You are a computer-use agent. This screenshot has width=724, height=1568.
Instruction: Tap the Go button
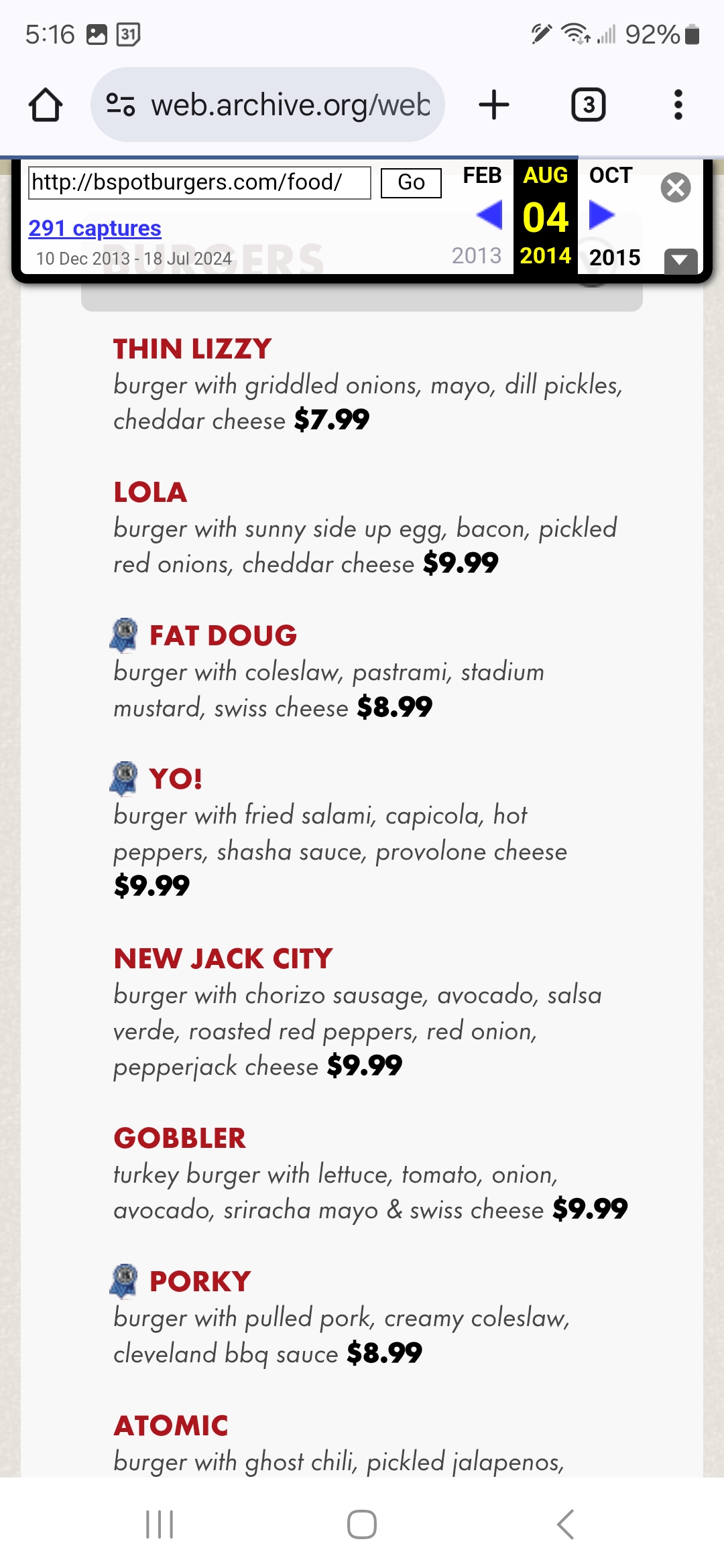click(x=411, y=183)
